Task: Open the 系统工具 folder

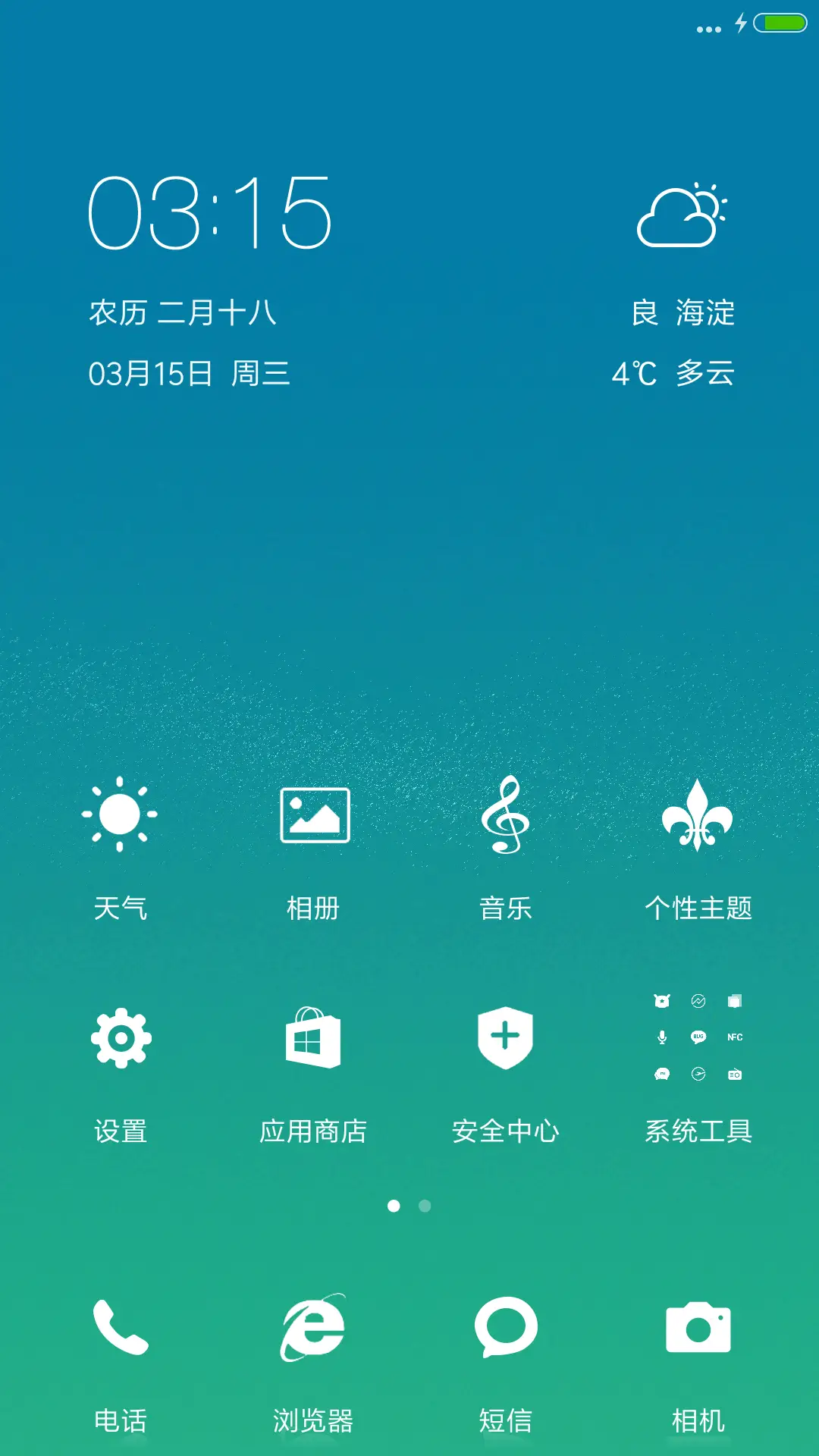Action: pos(698,1040)
